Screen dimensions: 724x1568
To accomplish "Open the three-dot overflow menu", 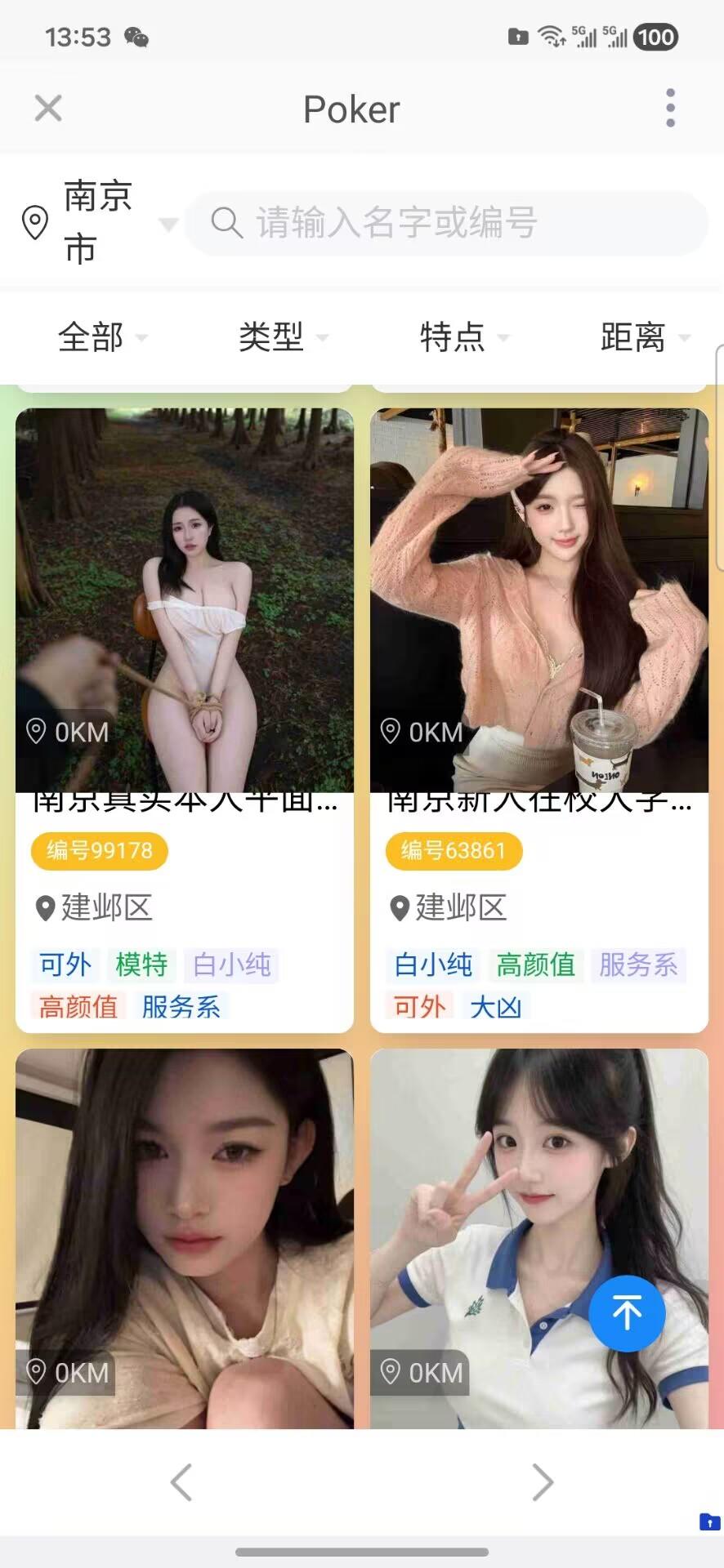I will (x=670, y=108).
